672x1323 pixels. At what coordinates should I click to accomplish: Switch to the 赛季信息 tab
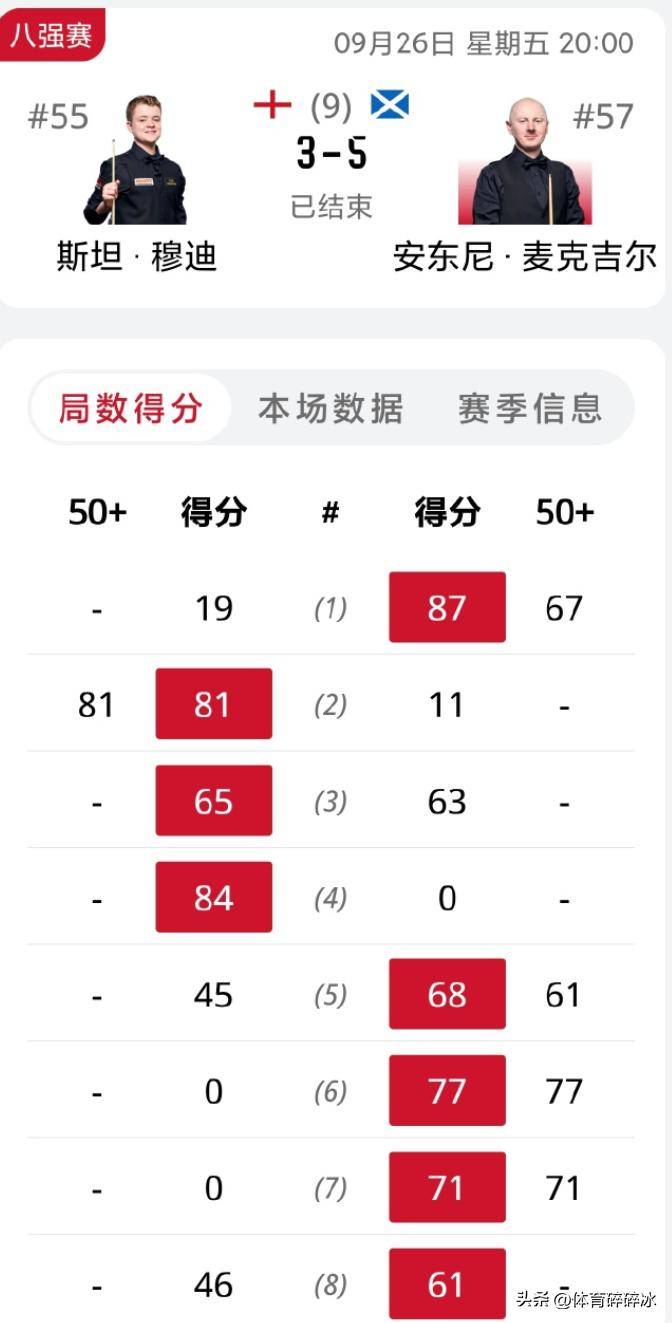point(530,408)
